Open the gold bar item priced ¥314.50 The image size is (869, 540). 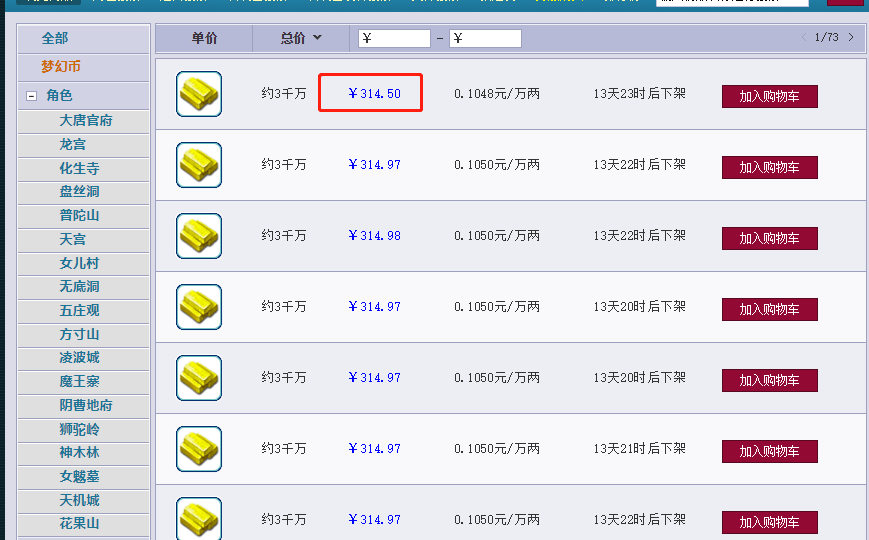coord(198,94)
